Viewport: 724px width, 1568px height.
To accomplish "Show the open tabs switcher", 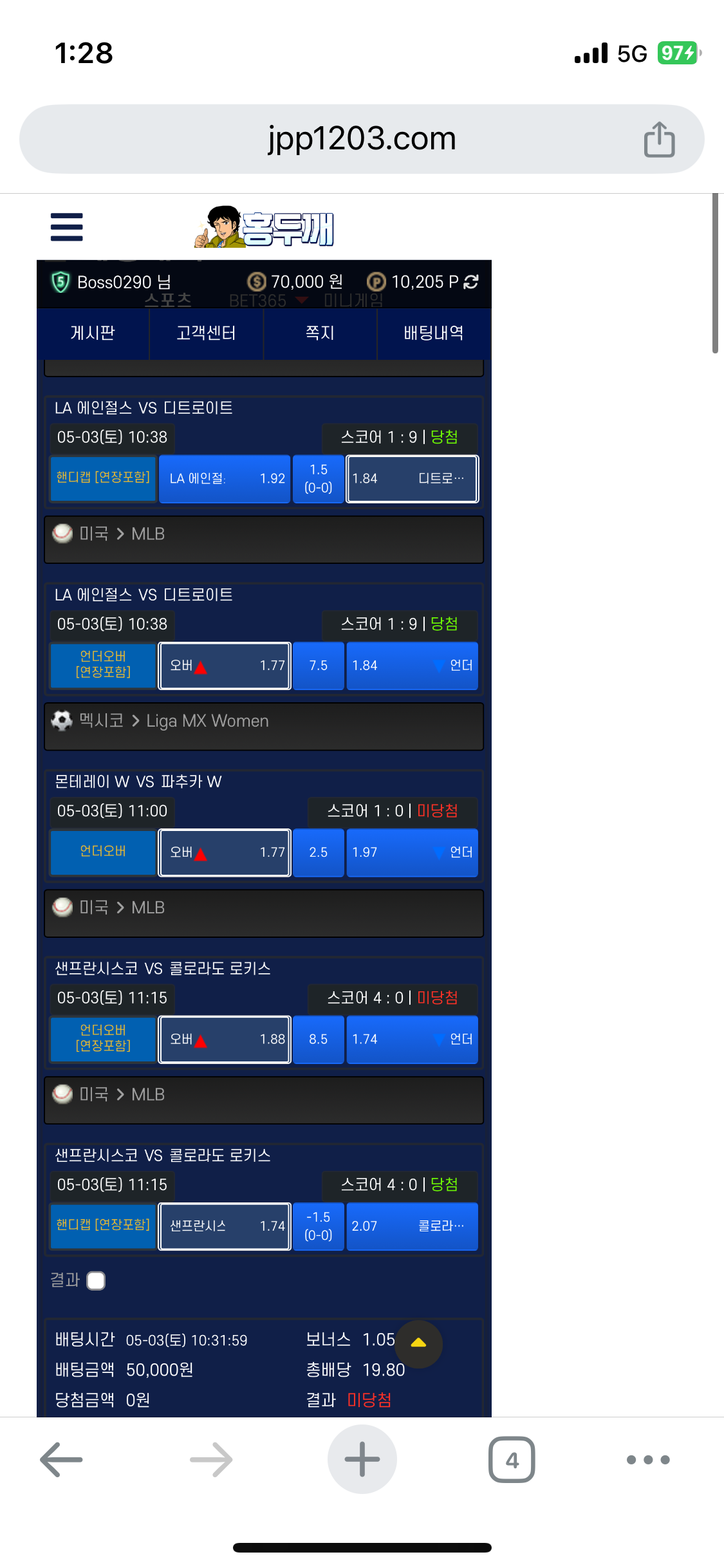I will [512, 1460].
